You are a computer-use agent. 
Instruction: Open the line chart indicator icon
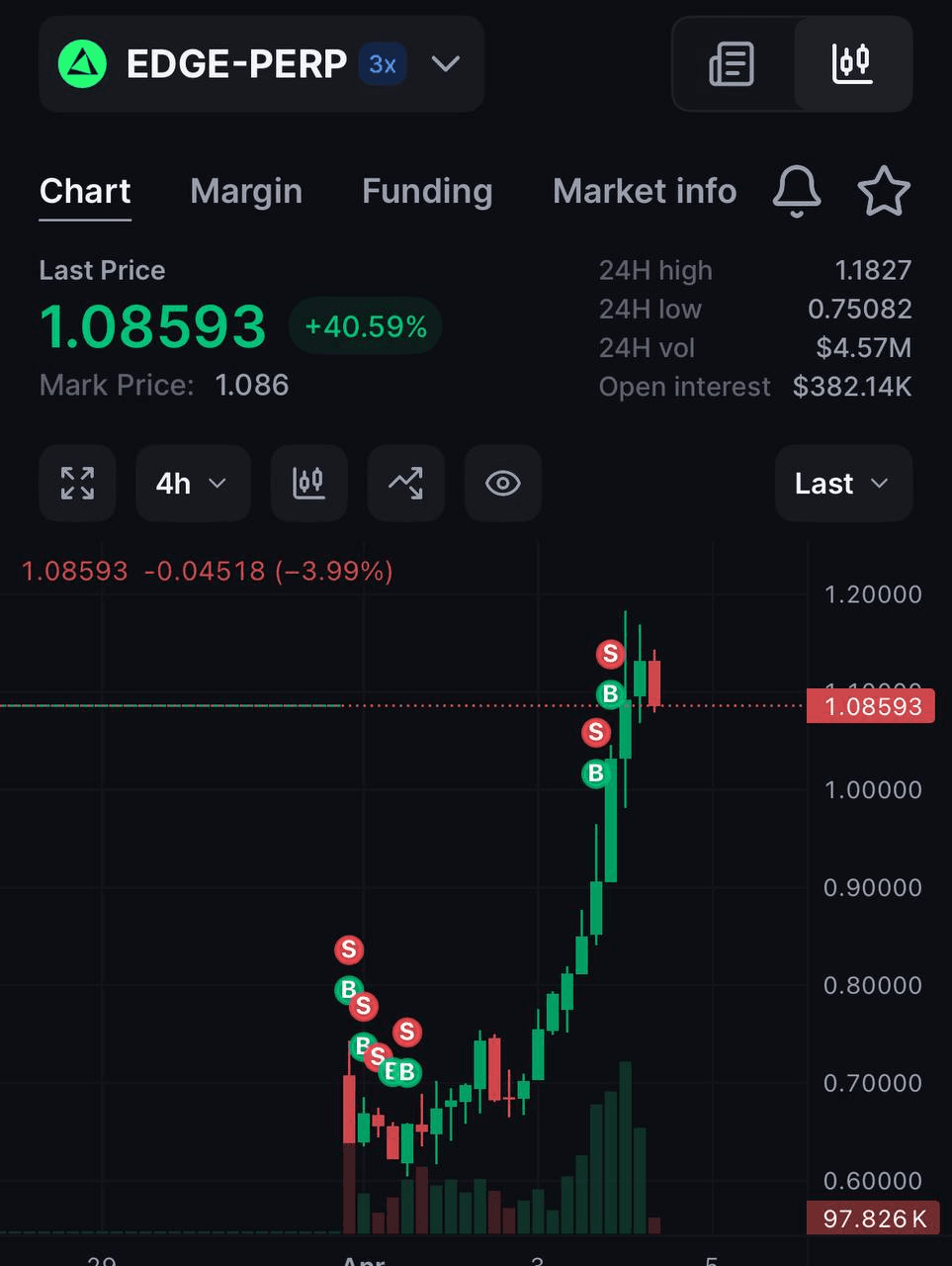coord(405,484)
